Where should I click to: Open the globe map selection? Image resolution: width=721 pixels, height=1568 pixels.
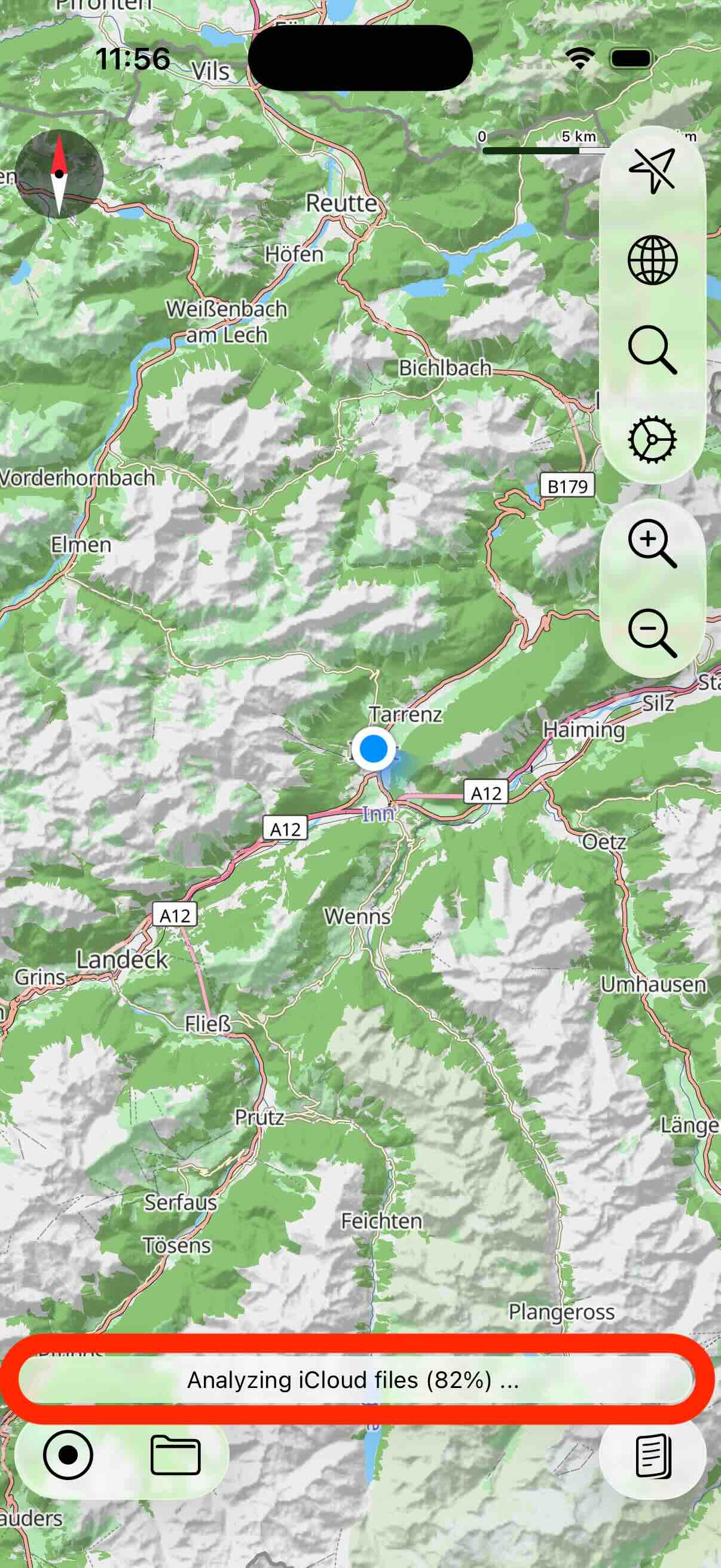point(652,261)
